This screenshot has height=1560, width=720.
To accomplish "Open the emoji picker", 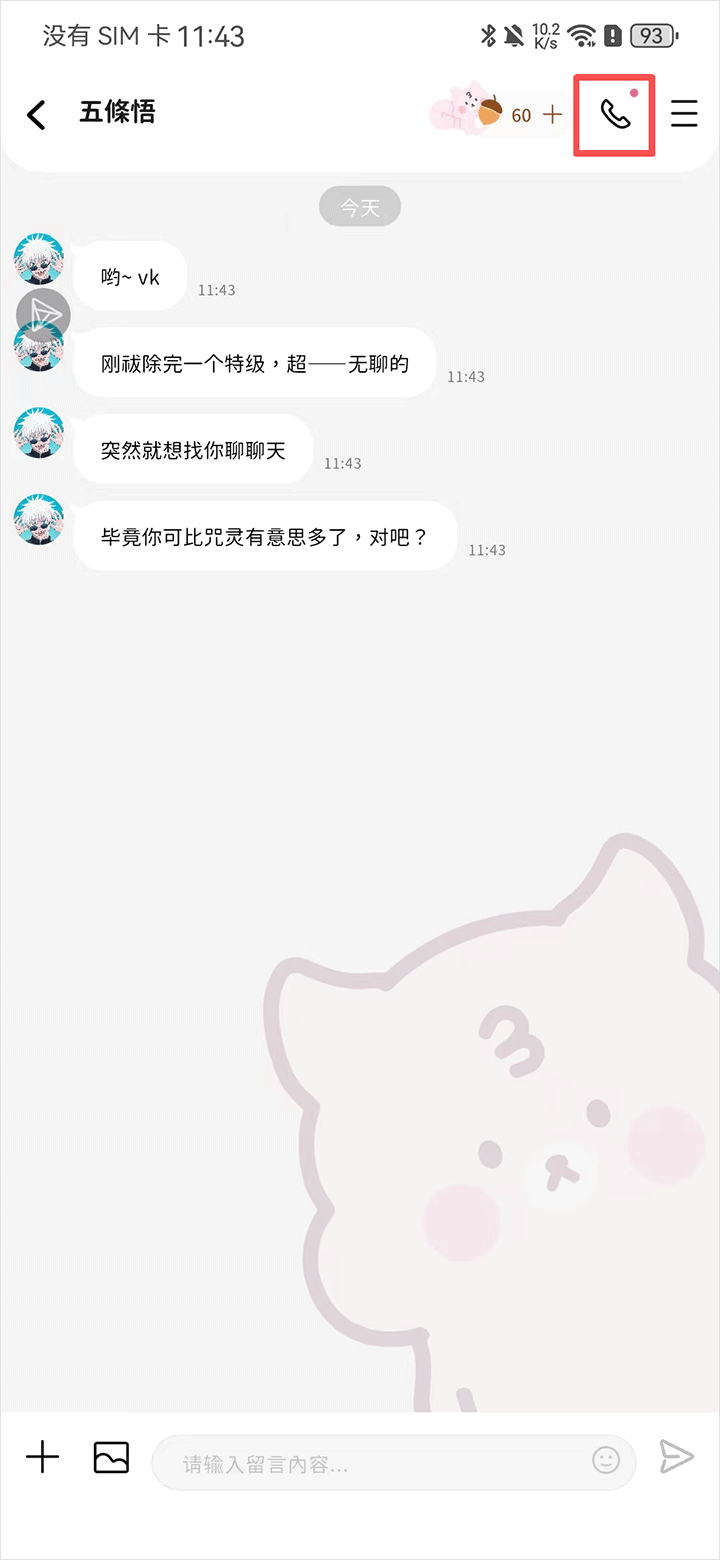I will [x=606, y=1460].
